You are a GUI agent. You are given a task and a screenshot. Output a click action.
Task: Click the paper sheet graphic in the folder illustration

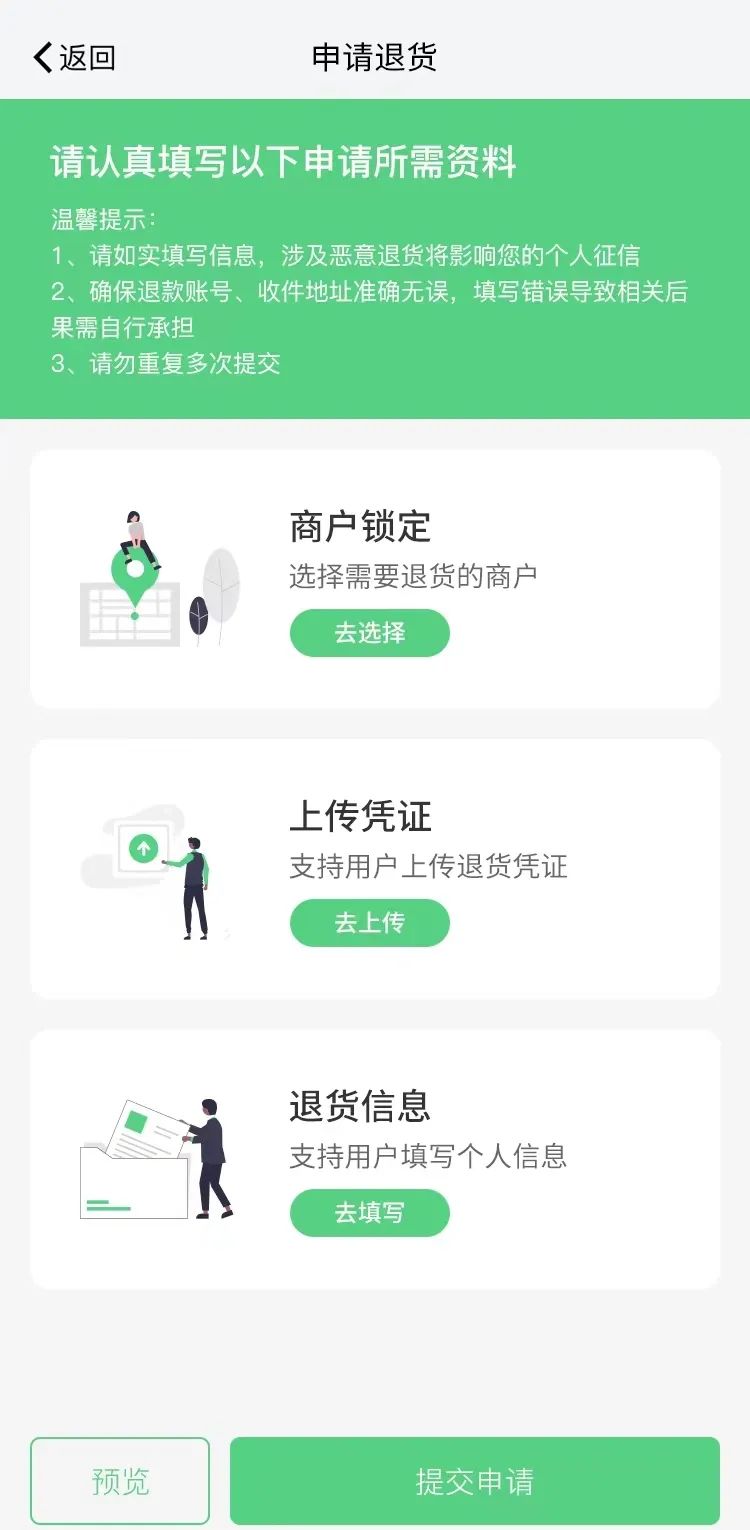coord(145,1130)
